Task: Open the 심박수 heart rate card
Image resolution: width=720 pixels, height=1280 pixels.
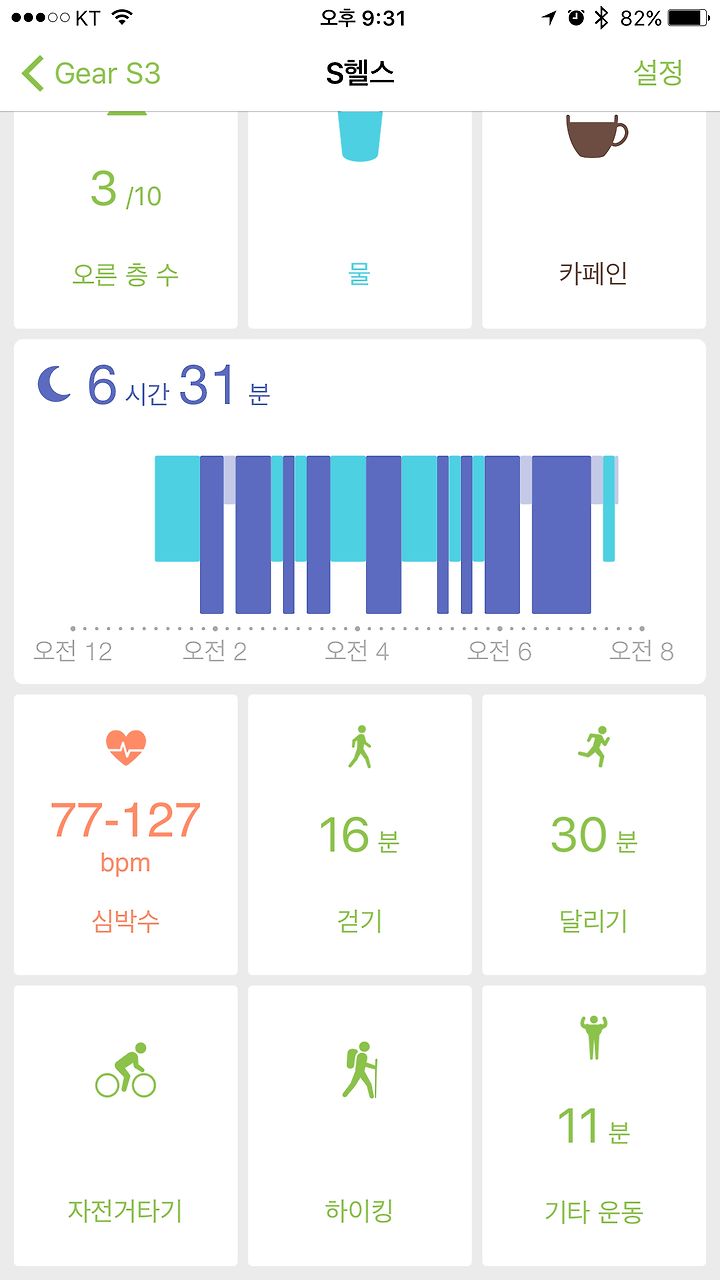Action: tap(126, 835)
